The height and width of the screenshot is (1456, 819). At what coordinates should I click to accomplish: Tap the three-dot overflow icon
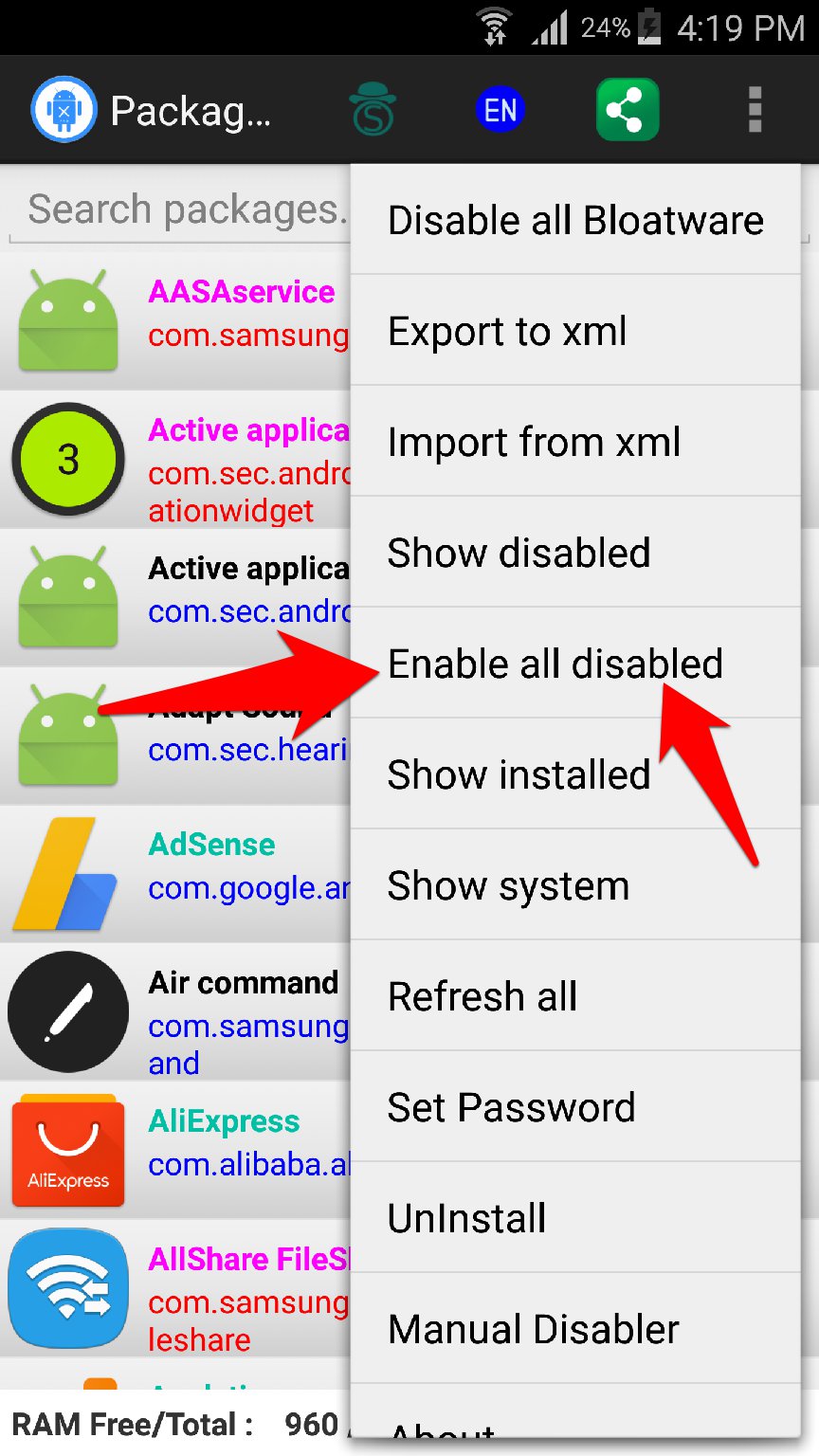point(755,111)
